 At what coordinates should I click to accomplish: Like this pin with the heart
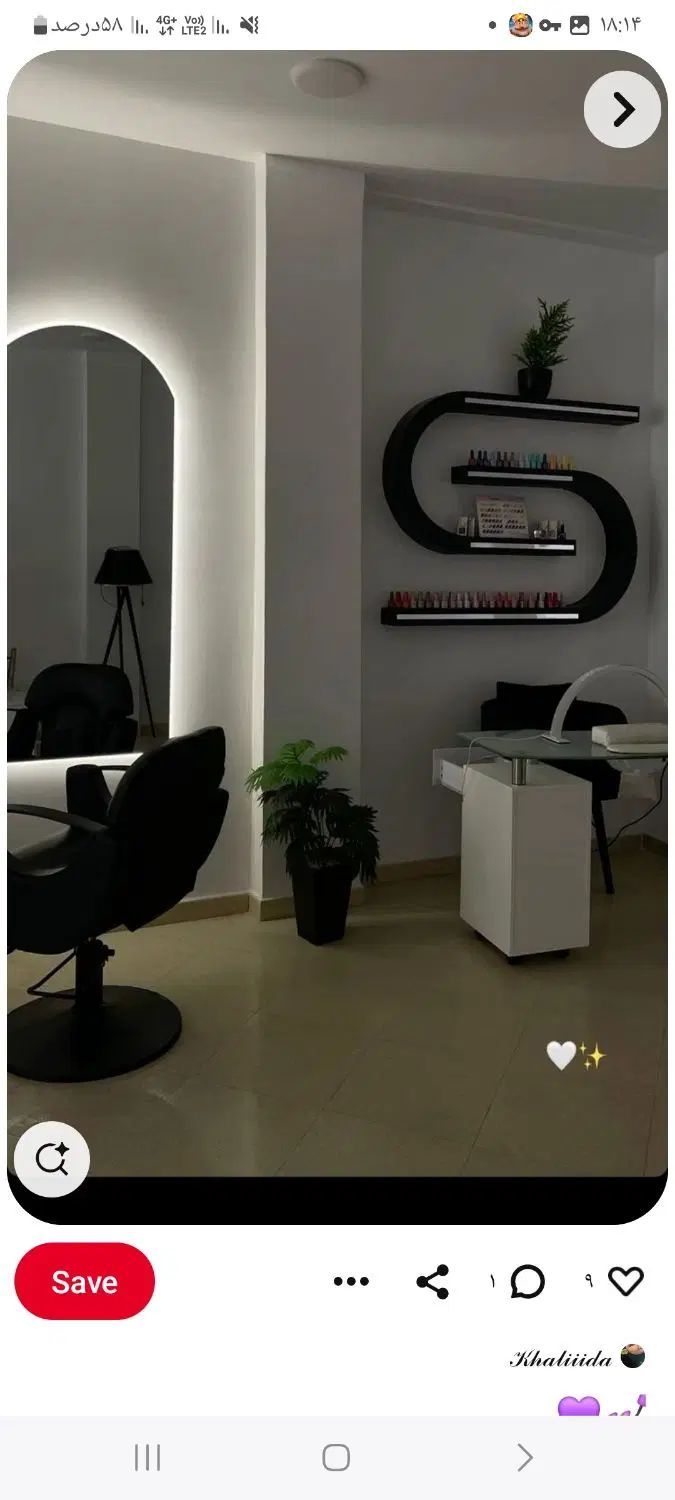tap(626, 1282)
